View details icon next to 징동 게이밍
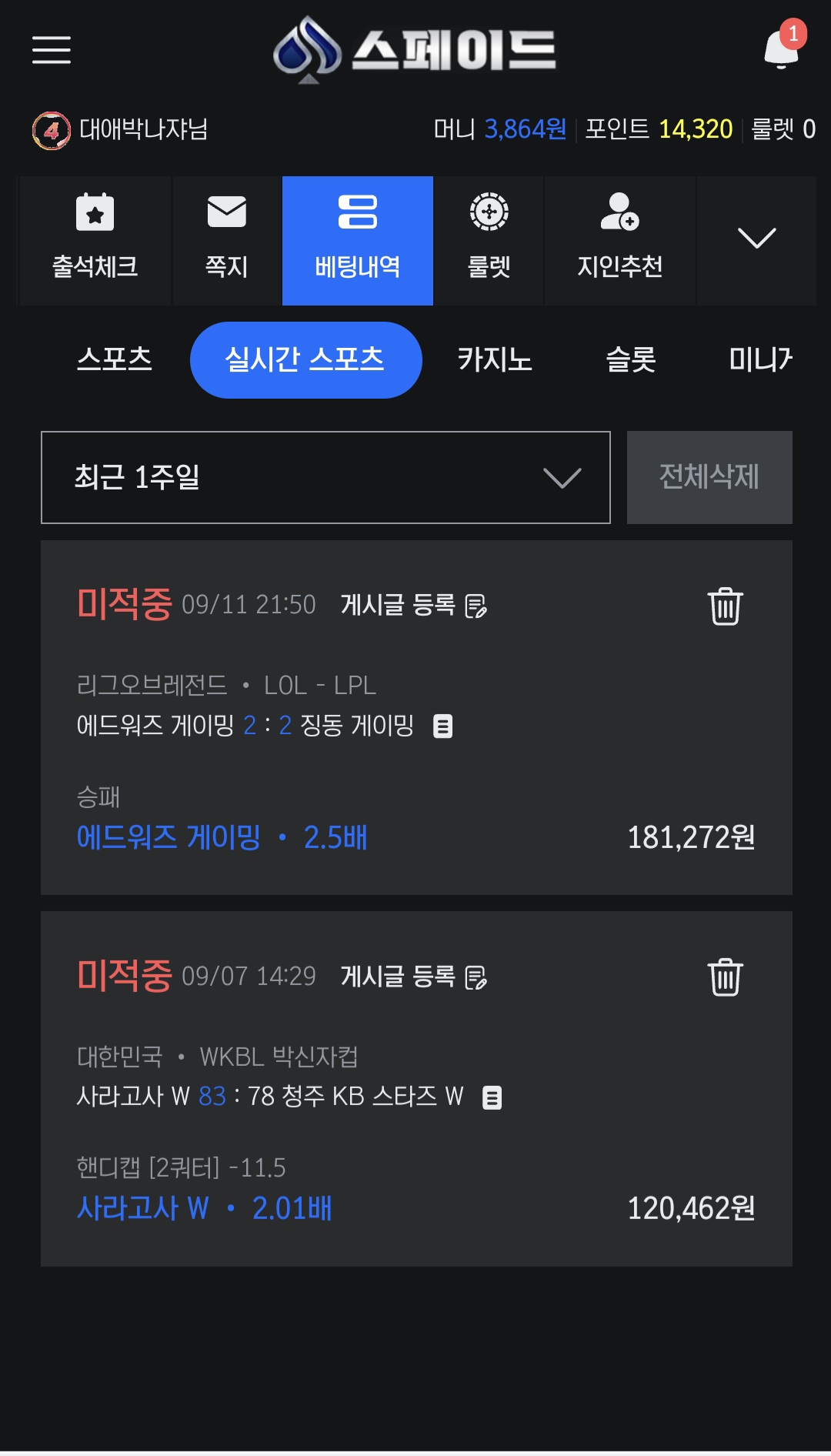831x1456 pixels. tap(443, 726)
